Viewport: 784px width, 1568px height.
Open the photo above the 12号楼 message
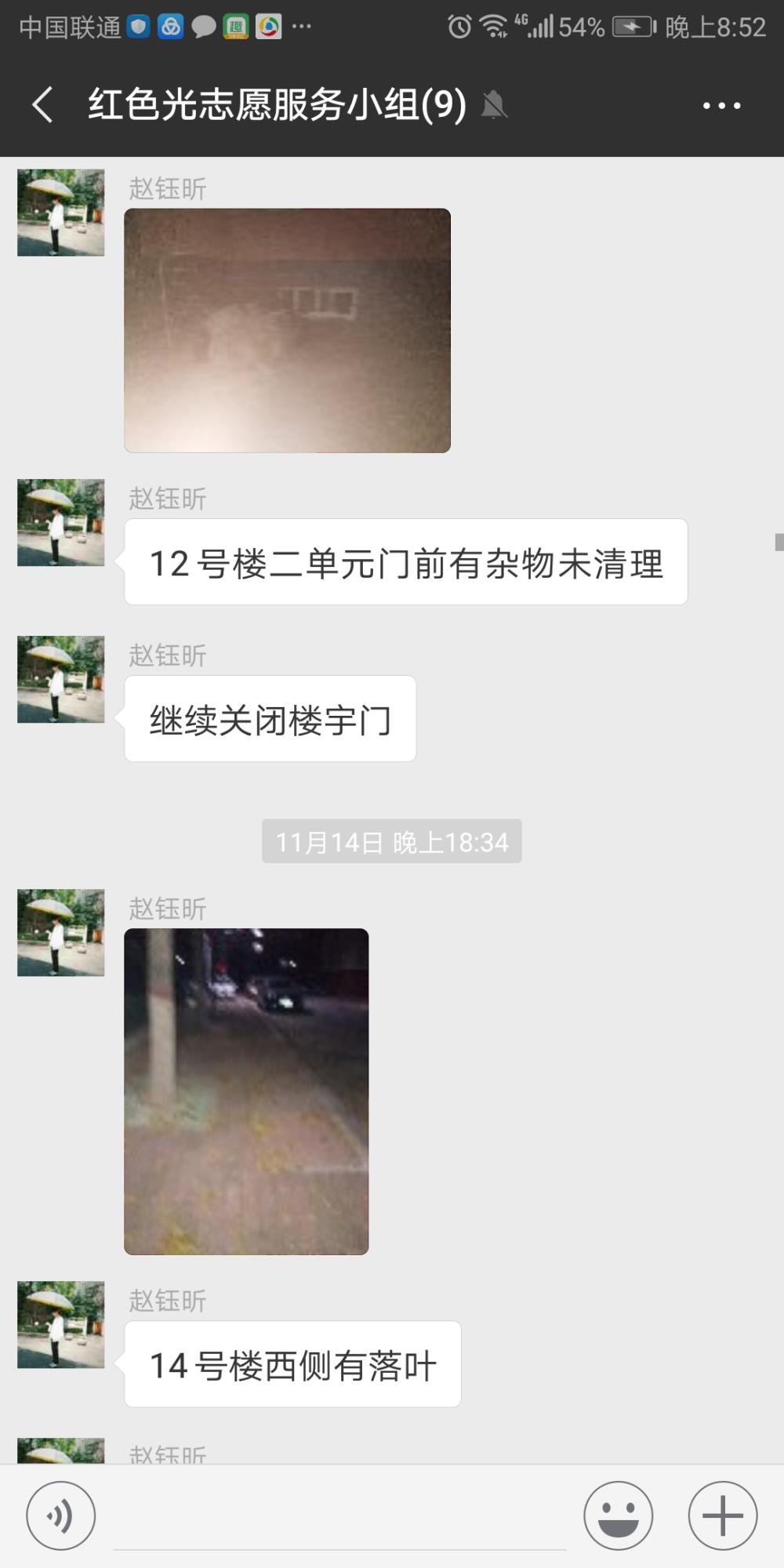pyautogui.click(x=287, y=330)
